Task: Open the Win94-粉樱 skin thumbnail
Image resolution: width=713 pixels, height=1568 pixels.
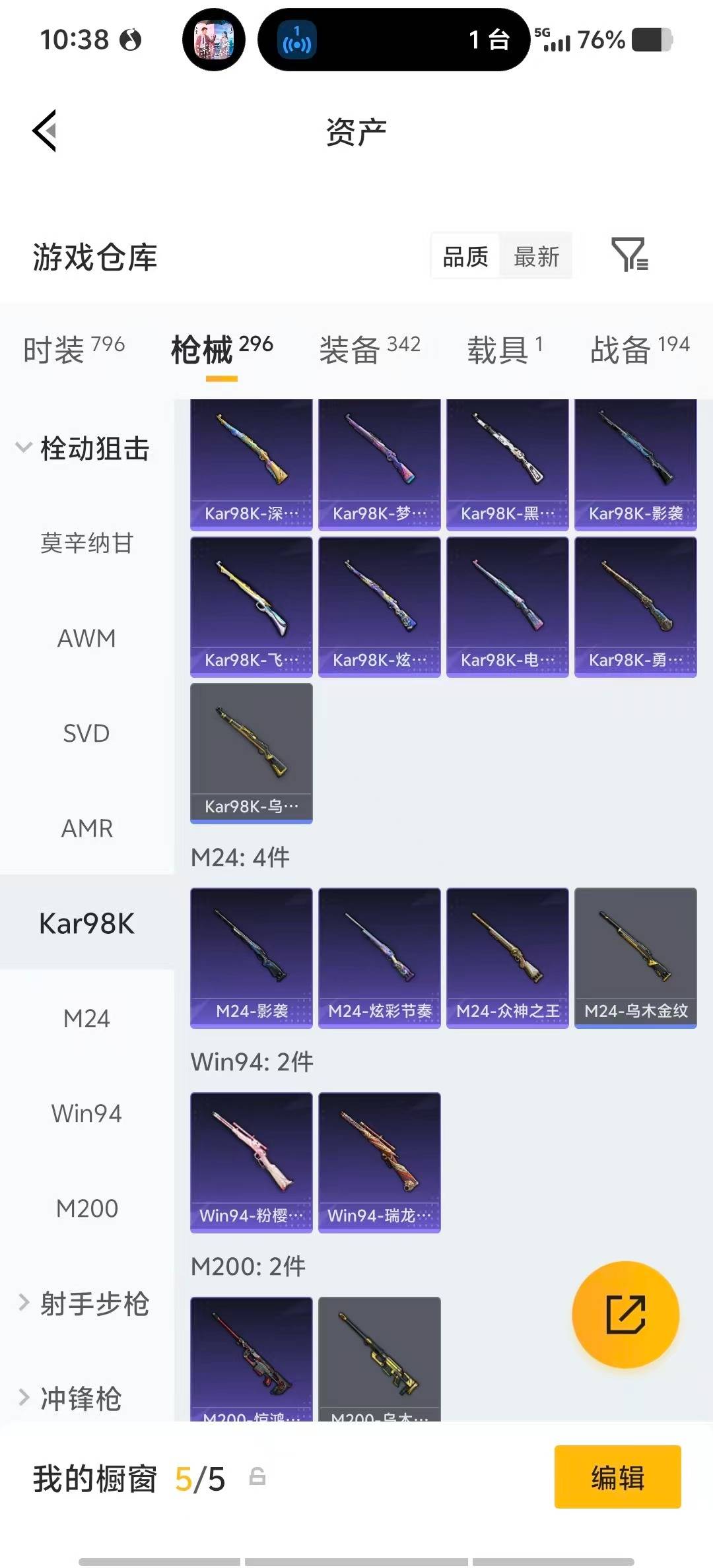Action: pos(251,1160)
